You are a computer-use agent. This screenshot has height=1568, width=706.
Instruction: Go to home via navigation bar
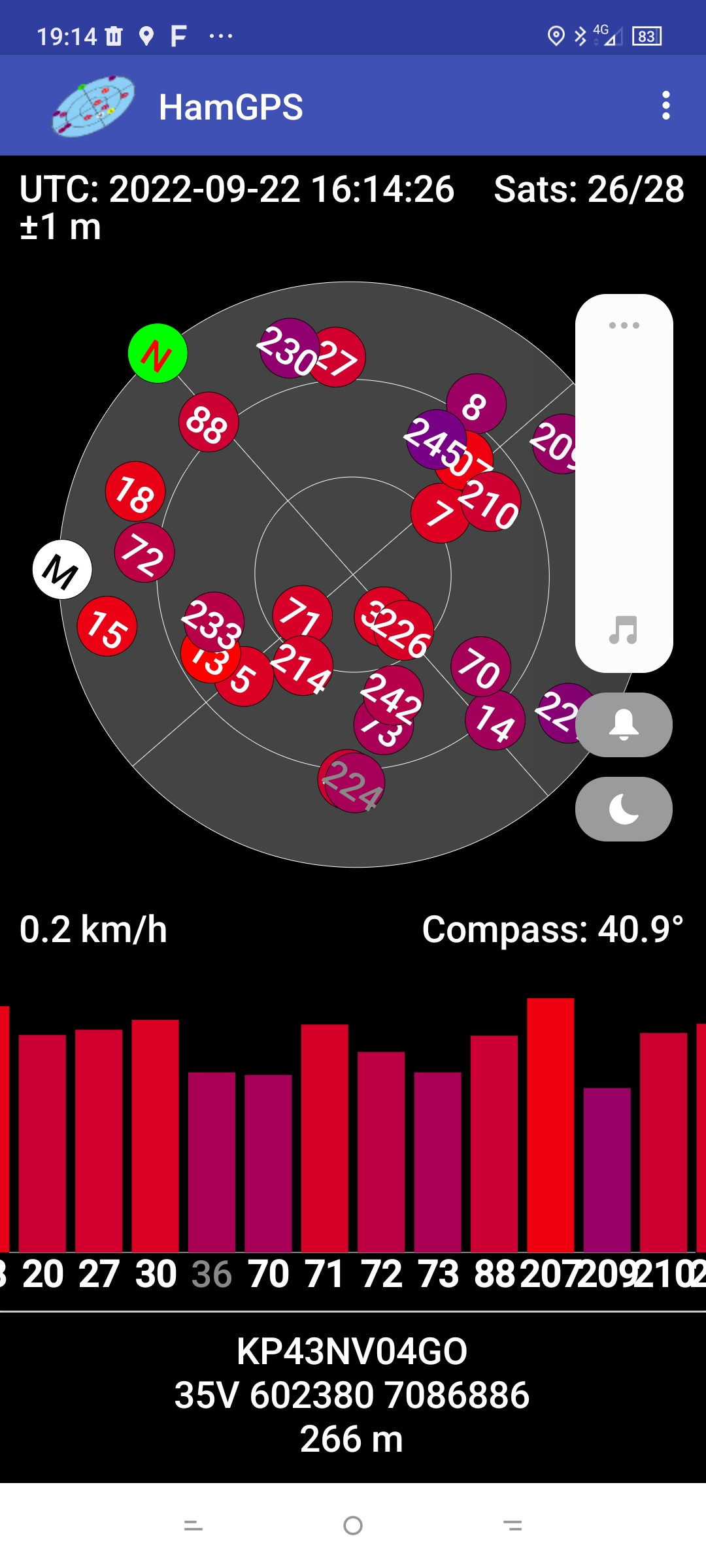pos(353,1526)
